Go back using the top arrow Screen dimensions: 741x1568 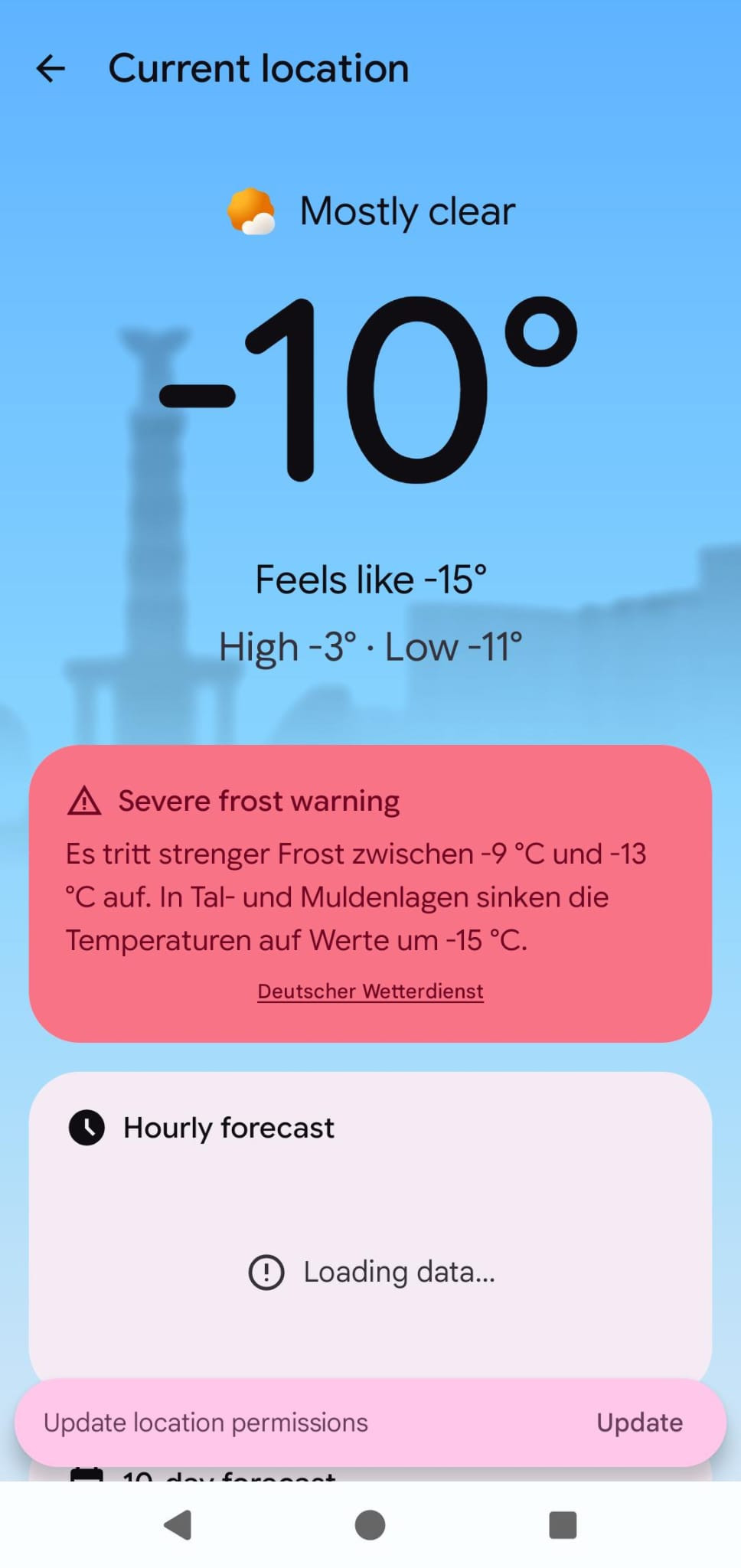click(51, 69)
